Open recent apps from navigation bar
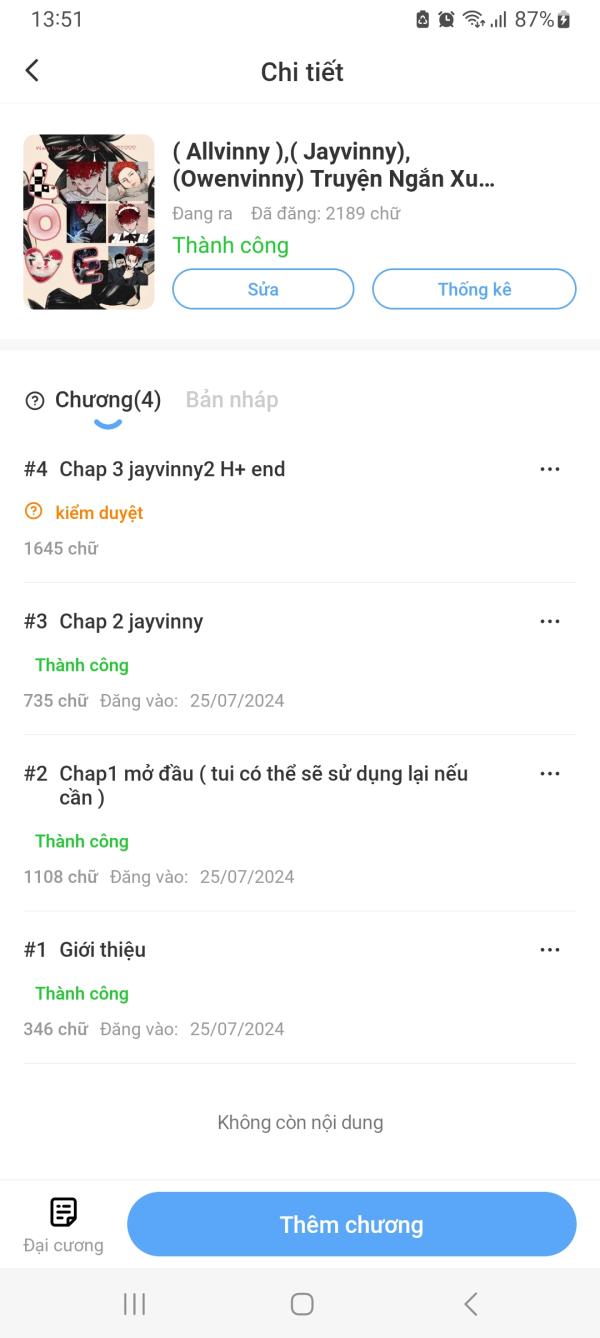 coord(134,1303)
